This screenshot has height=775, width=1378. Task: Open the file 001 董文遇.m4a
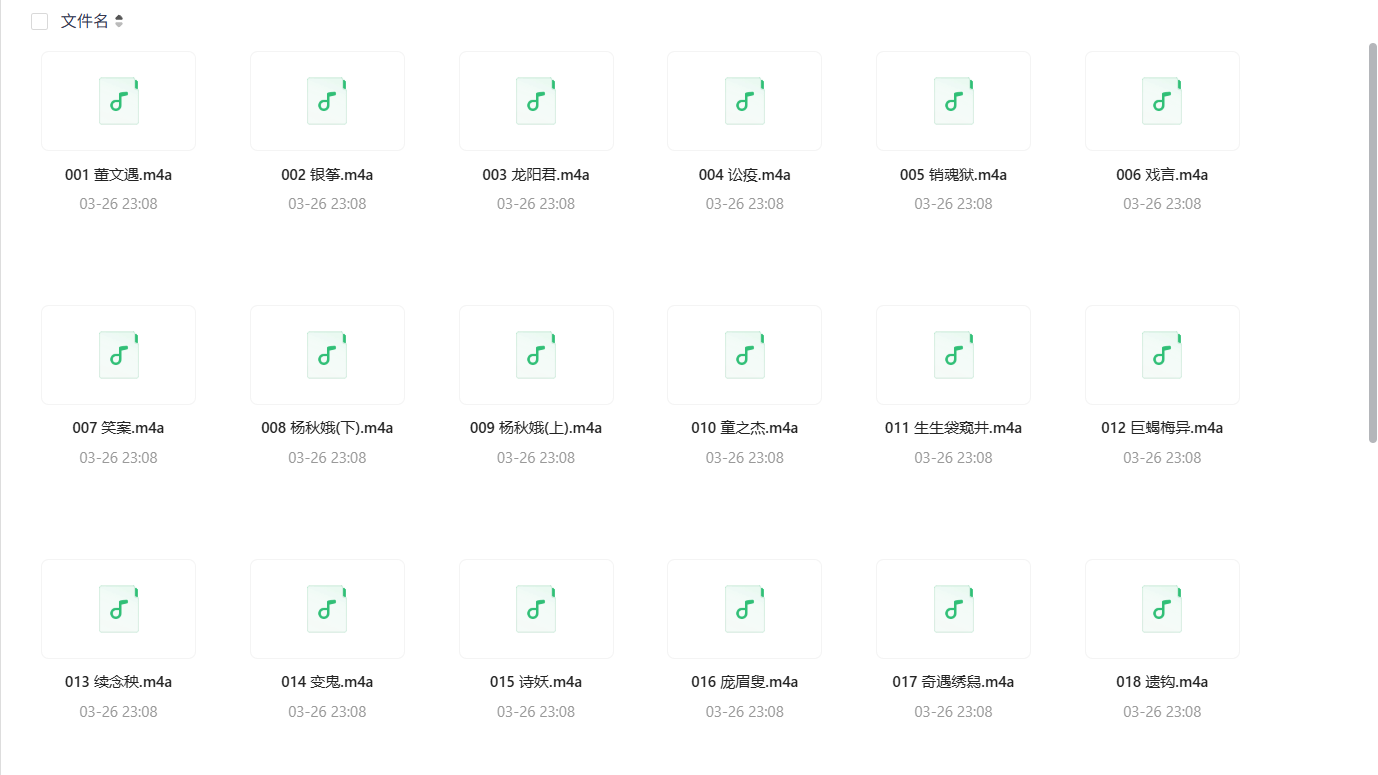[118, 101]
